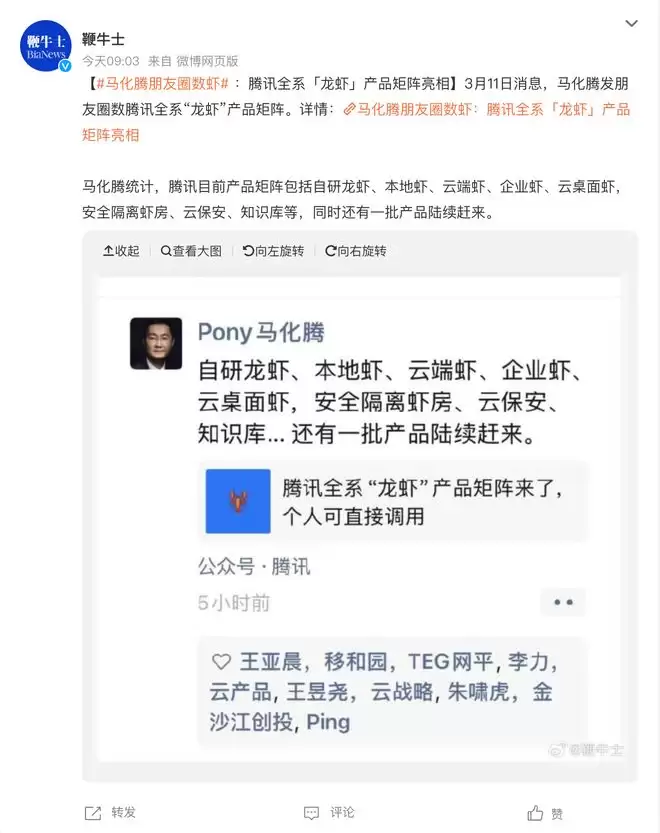Like this post with 赞
This screenshot has height=833, width=660.
tap(546, 812)
